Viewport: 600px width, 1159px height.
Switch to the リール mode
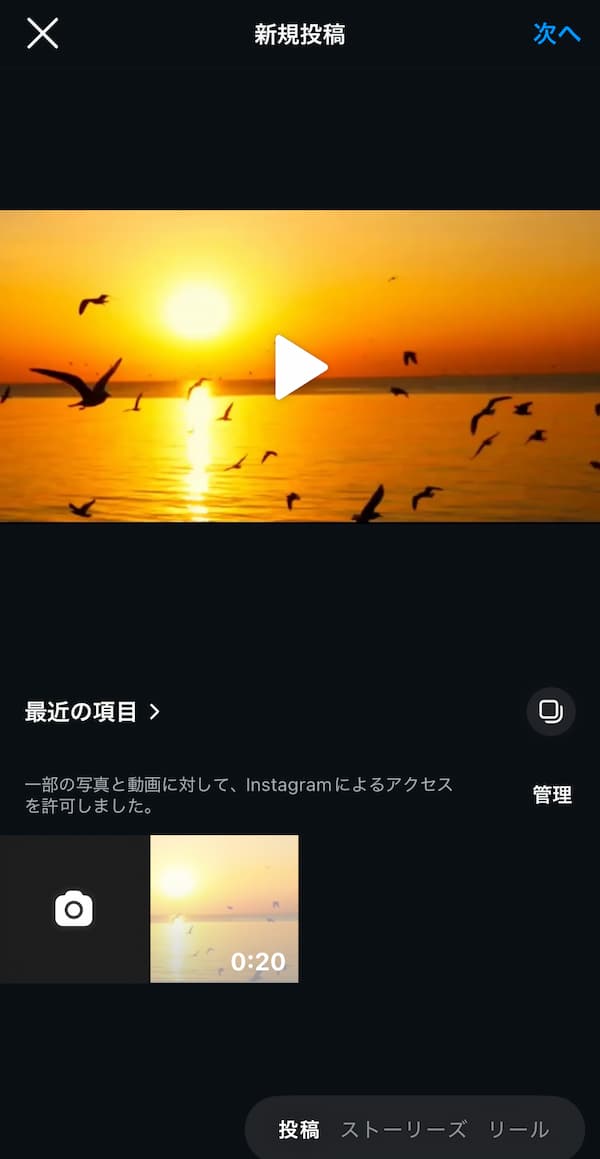click(x=518, y=1129)
